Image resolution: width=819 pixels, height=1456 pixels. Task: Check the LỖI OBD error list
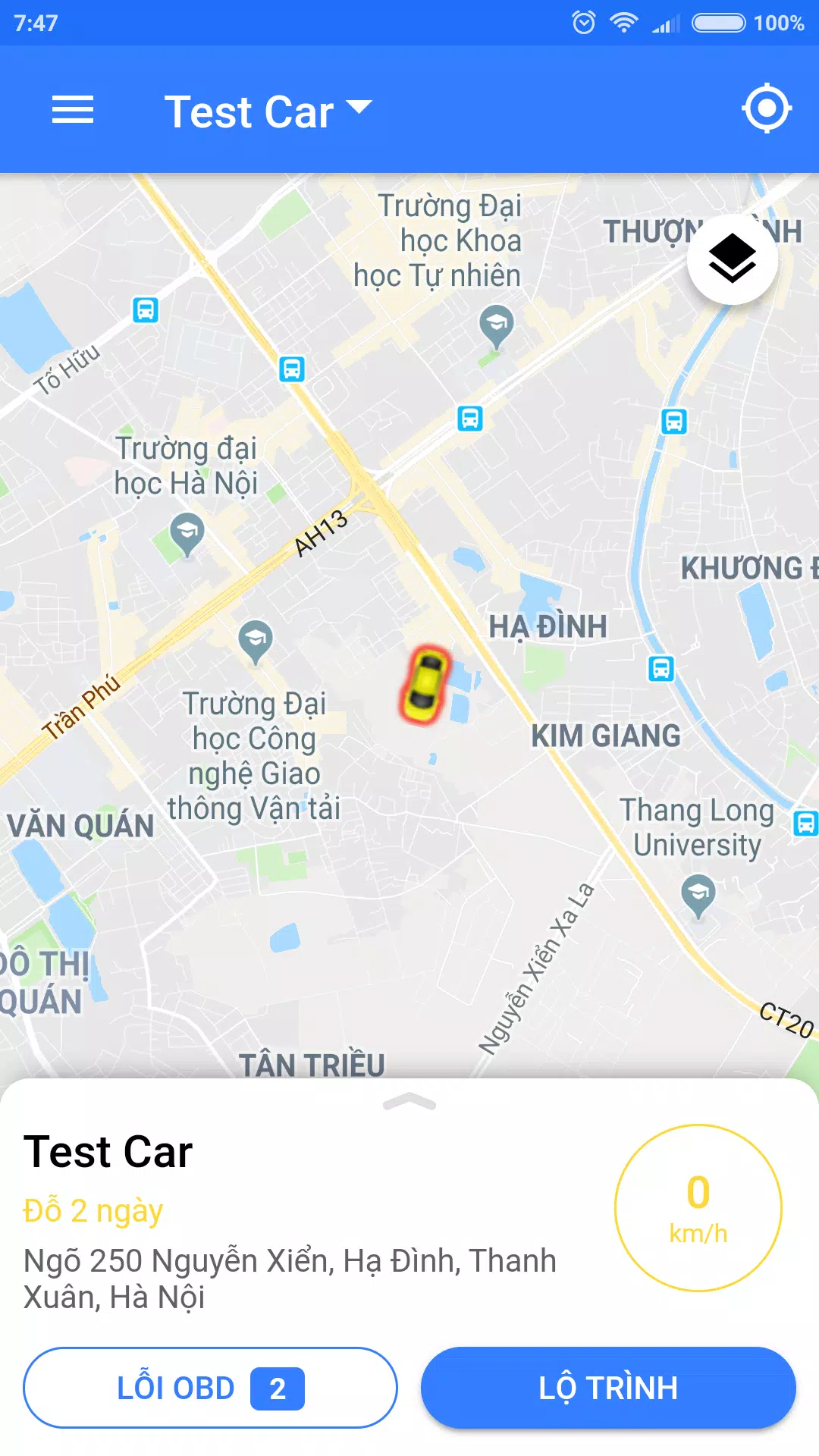(x=210, y=1388)
